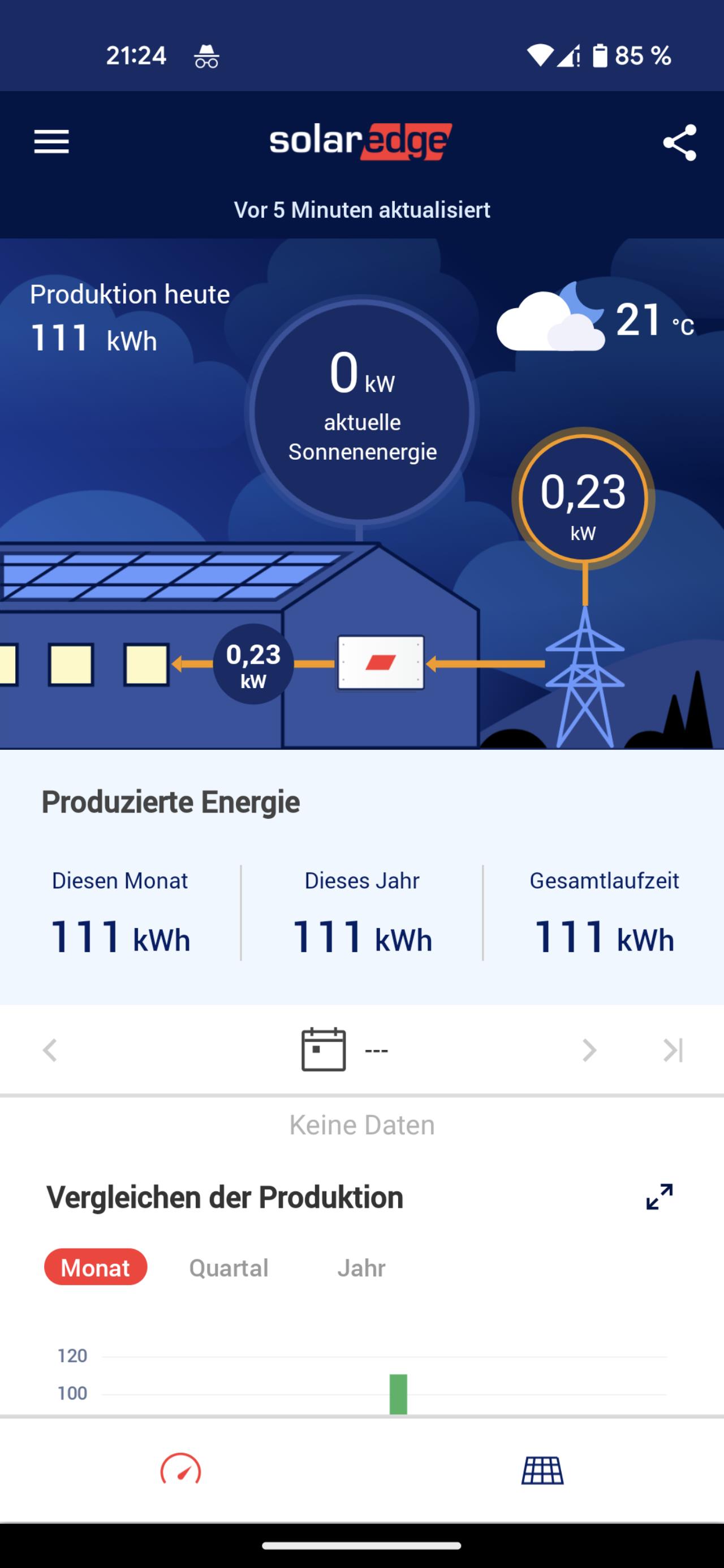Jump to the latest date
The width and height of the screenshot is (724, 1568).
click(673, 1050)
